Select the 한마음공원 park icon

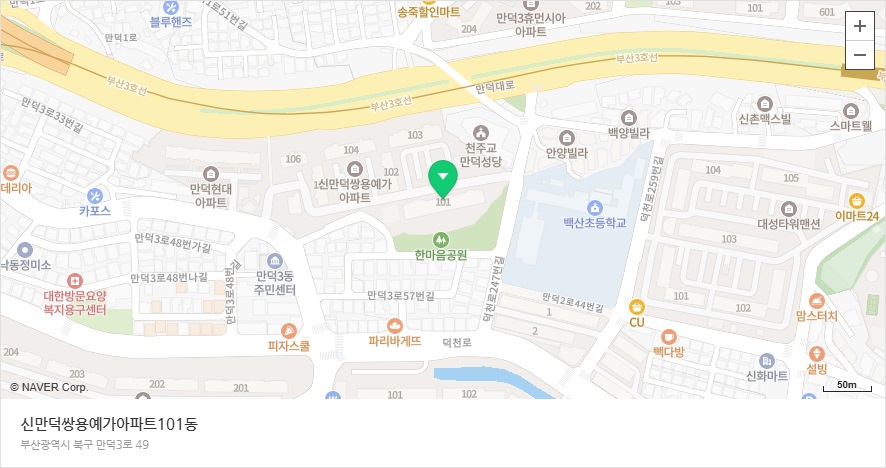coord(441,239)
